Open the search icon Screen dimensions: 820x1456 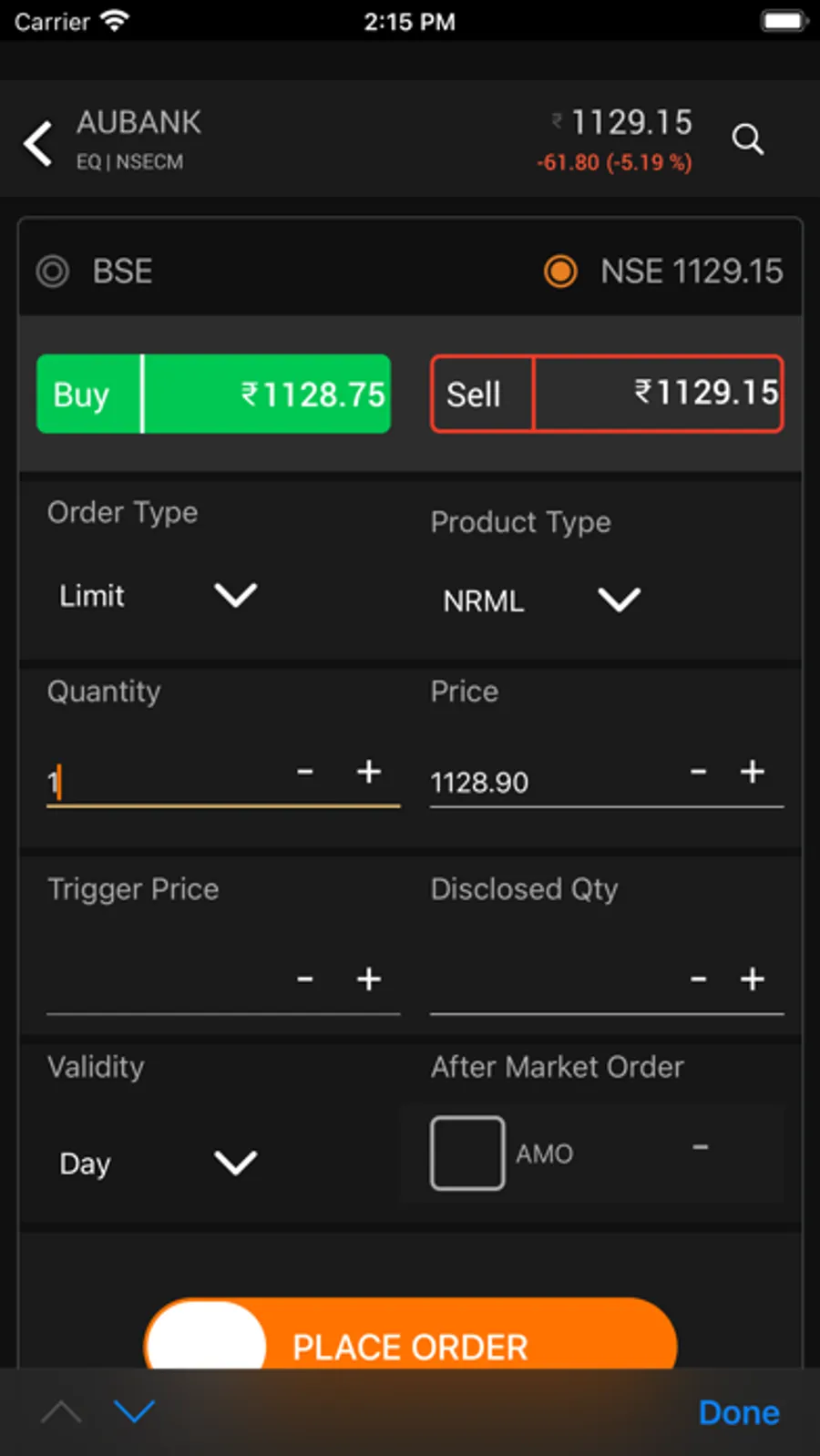747,139
